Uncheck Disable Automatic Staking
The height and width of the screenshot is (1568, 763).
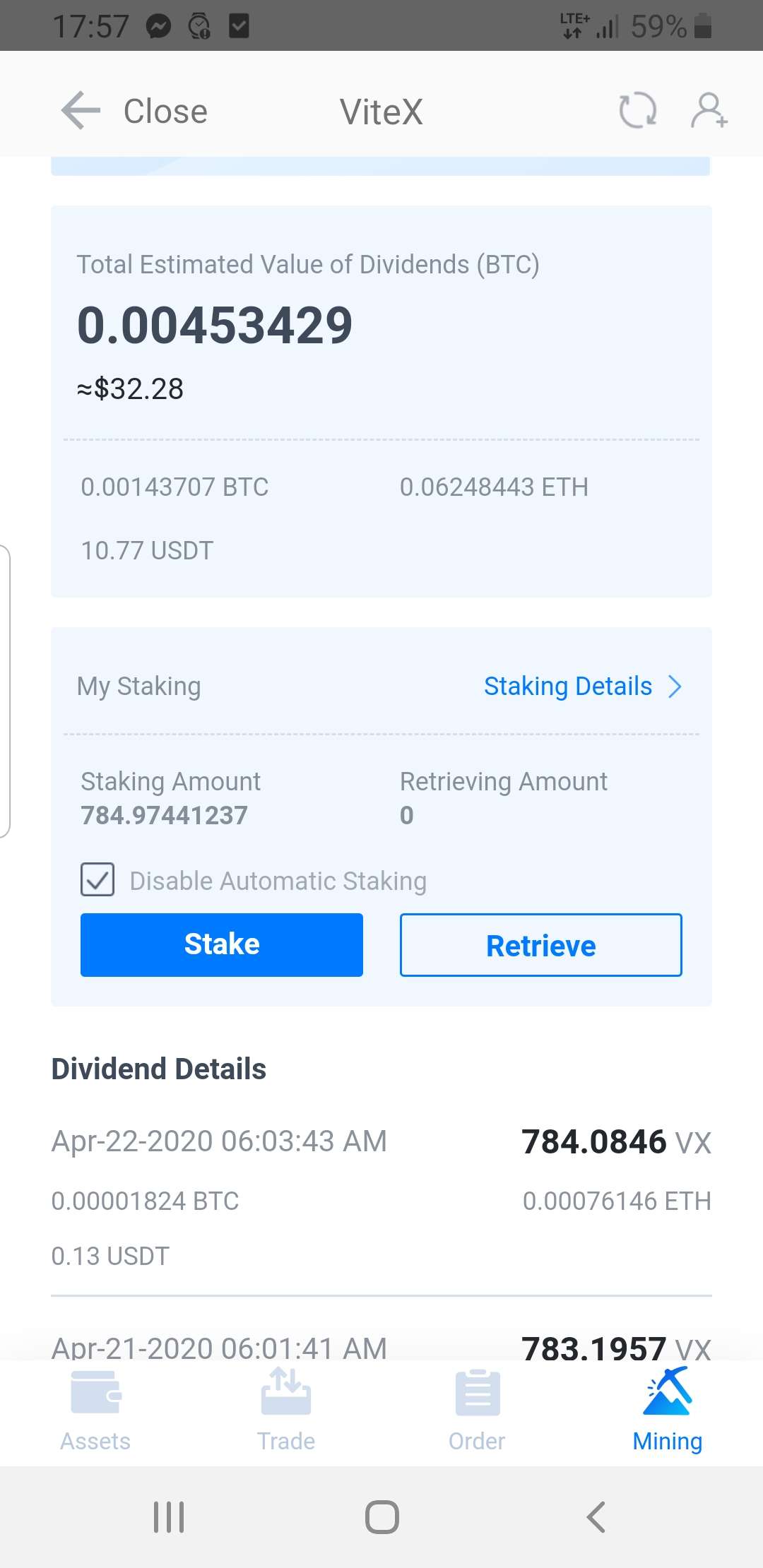[97, 880]
